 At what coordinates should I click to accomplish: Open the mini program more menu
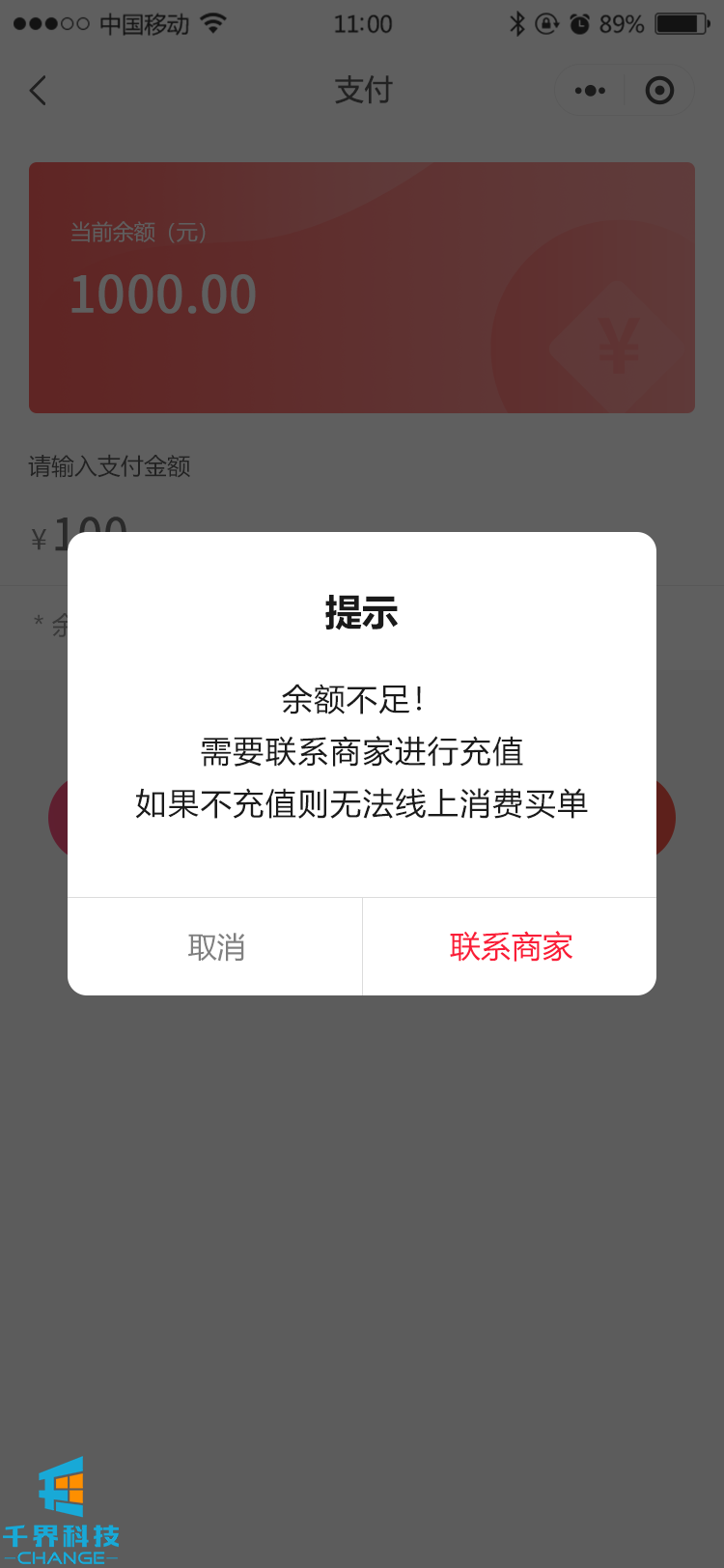click(x=590, y=91)
